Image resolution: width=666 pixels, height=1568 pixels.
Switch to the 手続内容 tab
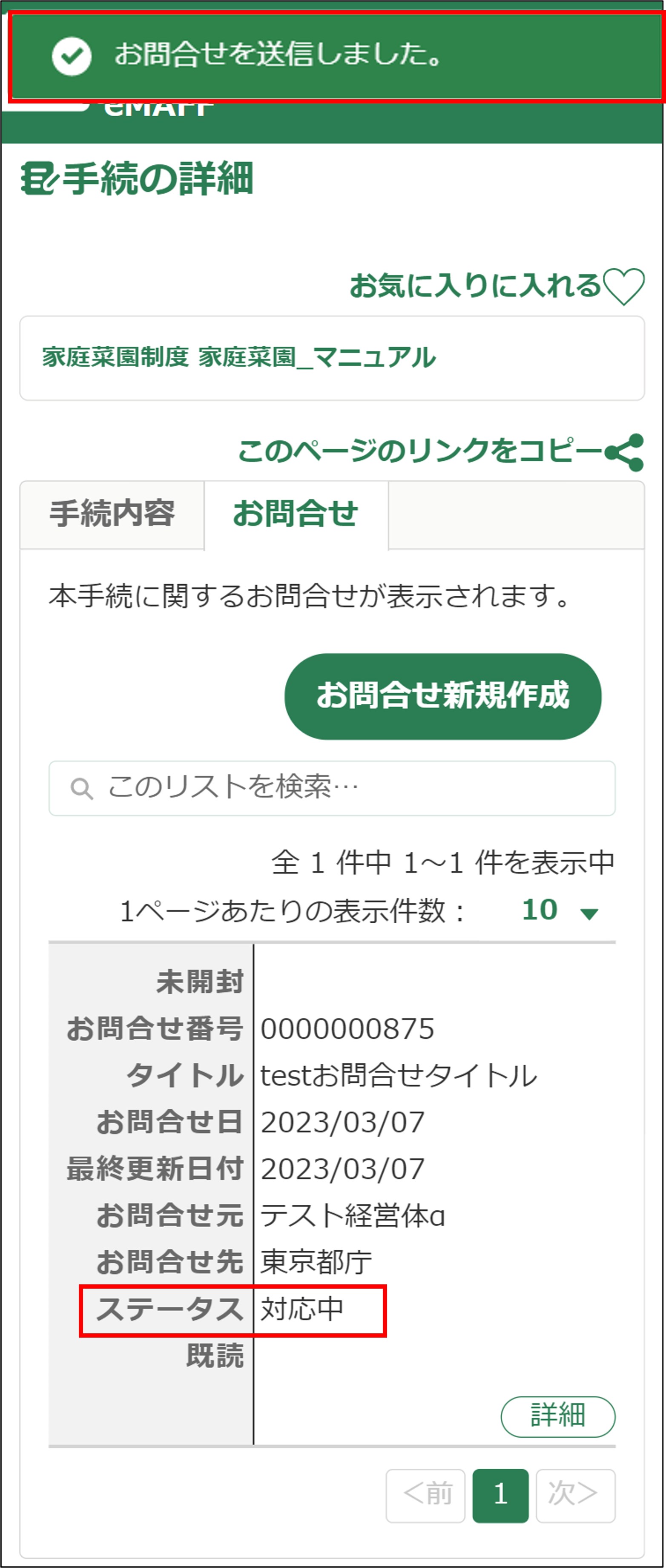(112, 514)
